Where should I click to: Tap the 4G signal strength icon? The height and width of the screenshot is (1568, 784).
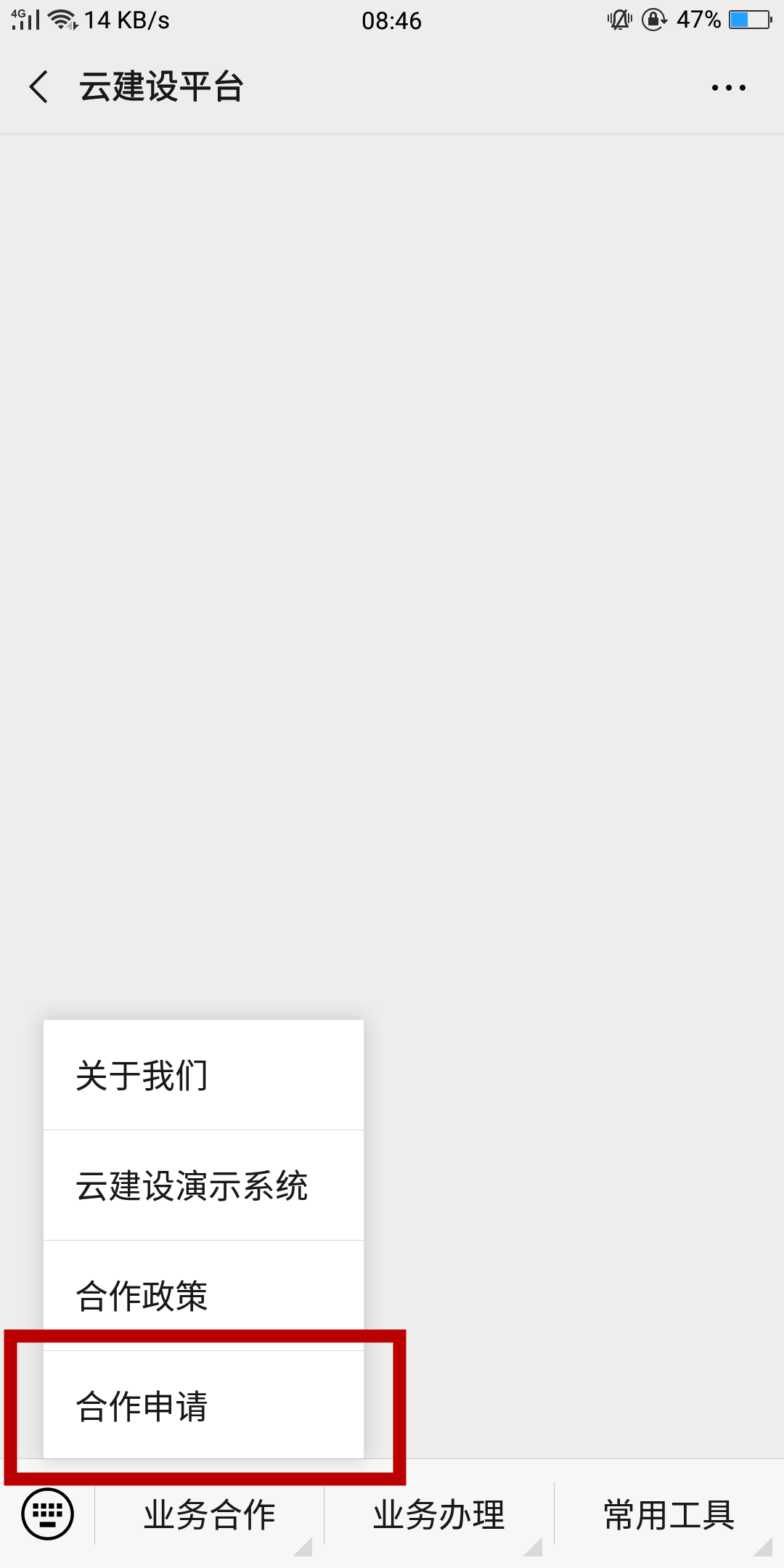tap(24, 20)
